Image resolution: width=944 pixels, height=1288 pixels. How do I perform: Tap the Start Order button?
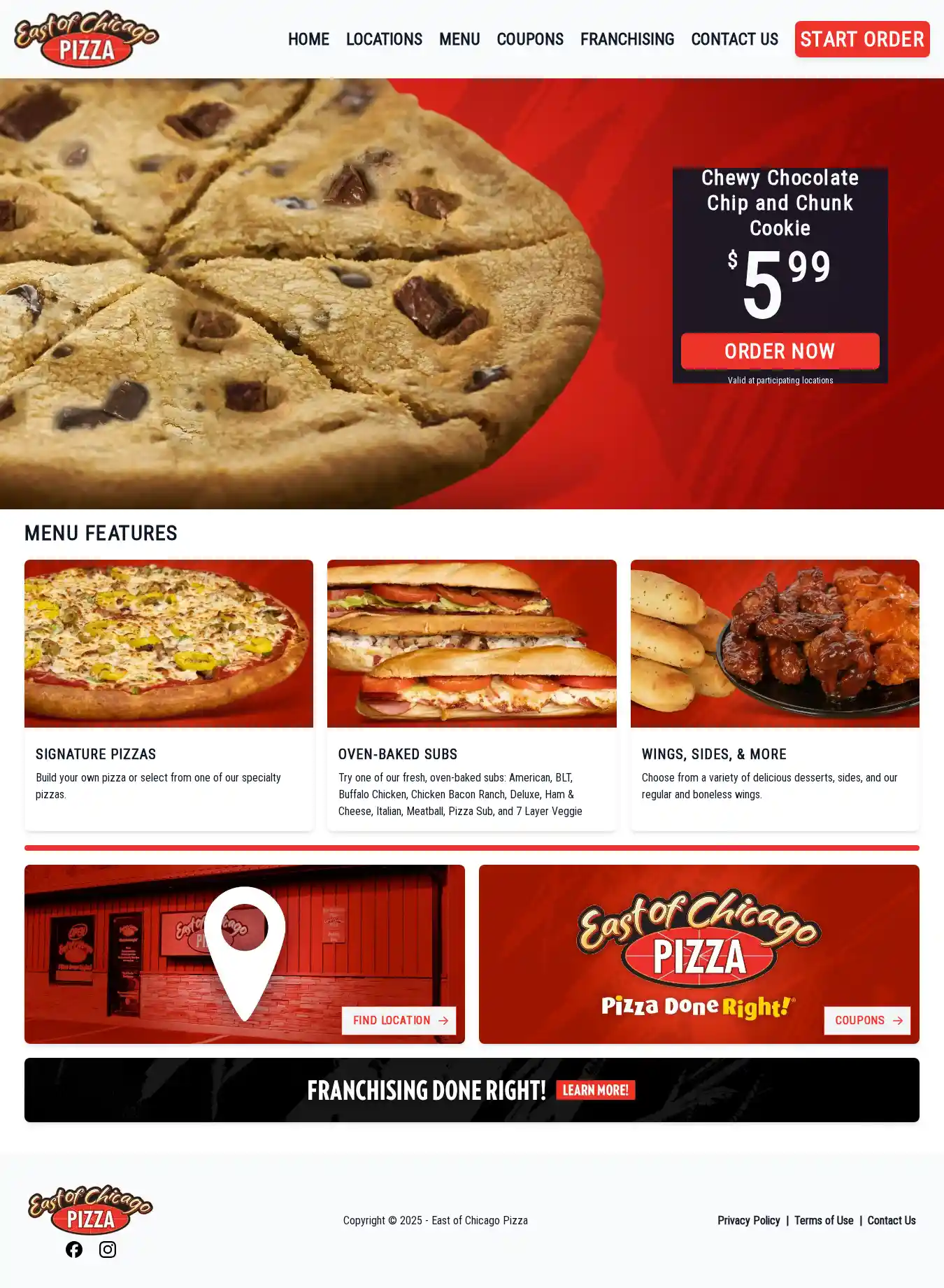pos(861,39)
